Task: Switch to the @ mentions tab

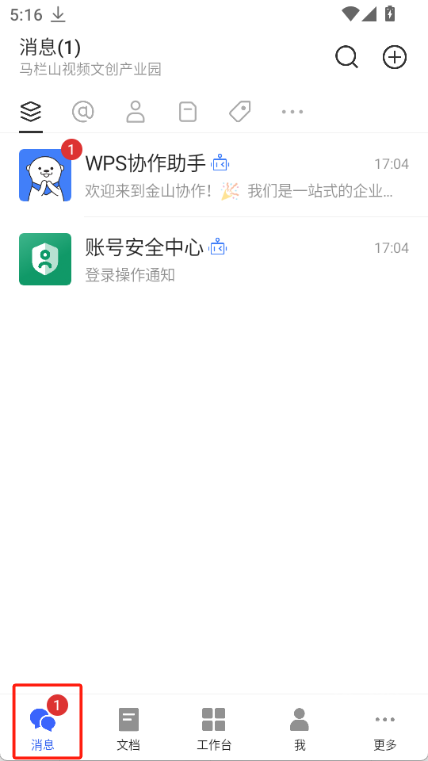Action: click(x=83, y=112)
